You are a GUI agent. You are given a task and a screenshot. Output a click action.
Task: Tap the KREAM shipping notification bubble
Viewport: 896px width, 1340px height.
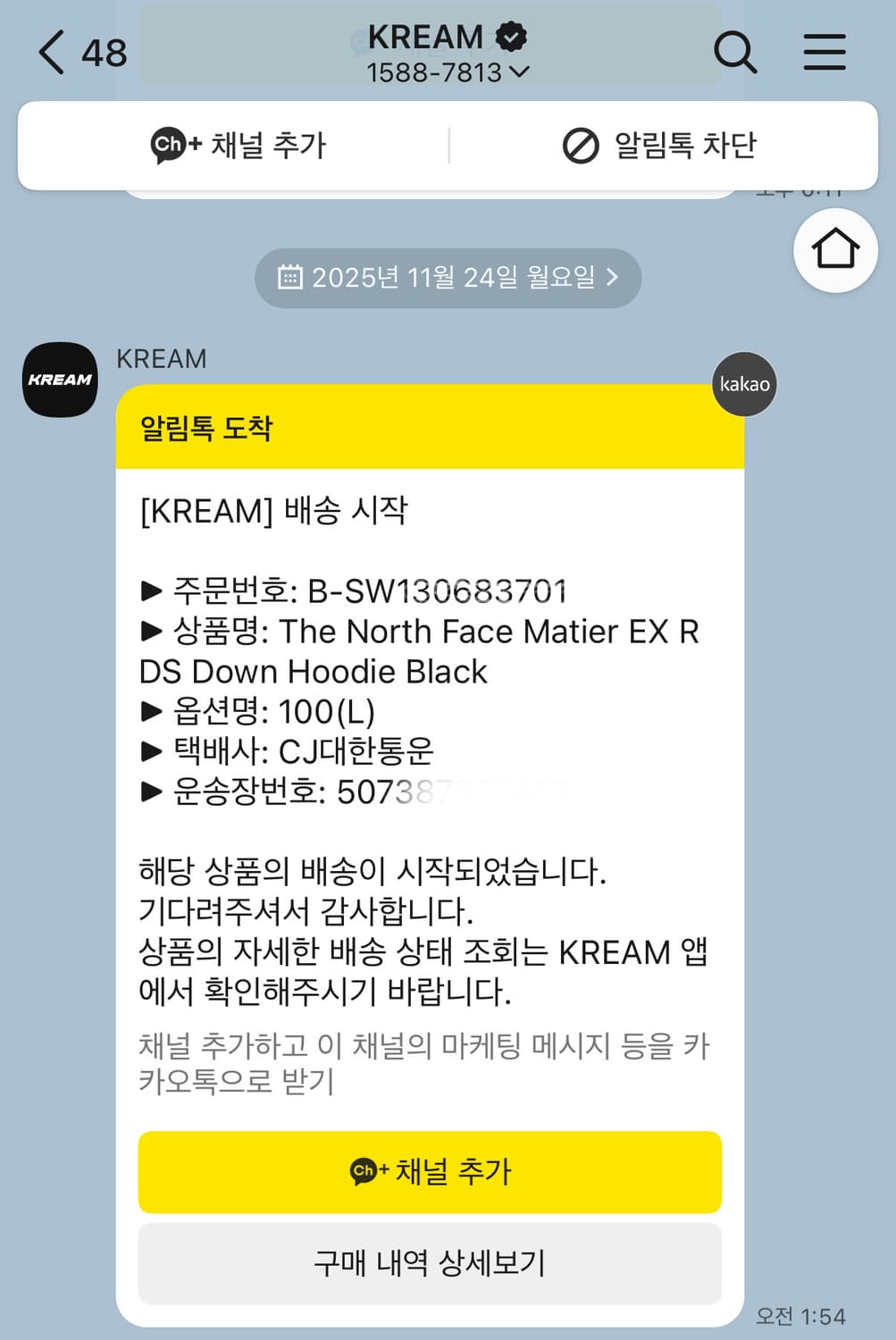[x=430, y=804]
